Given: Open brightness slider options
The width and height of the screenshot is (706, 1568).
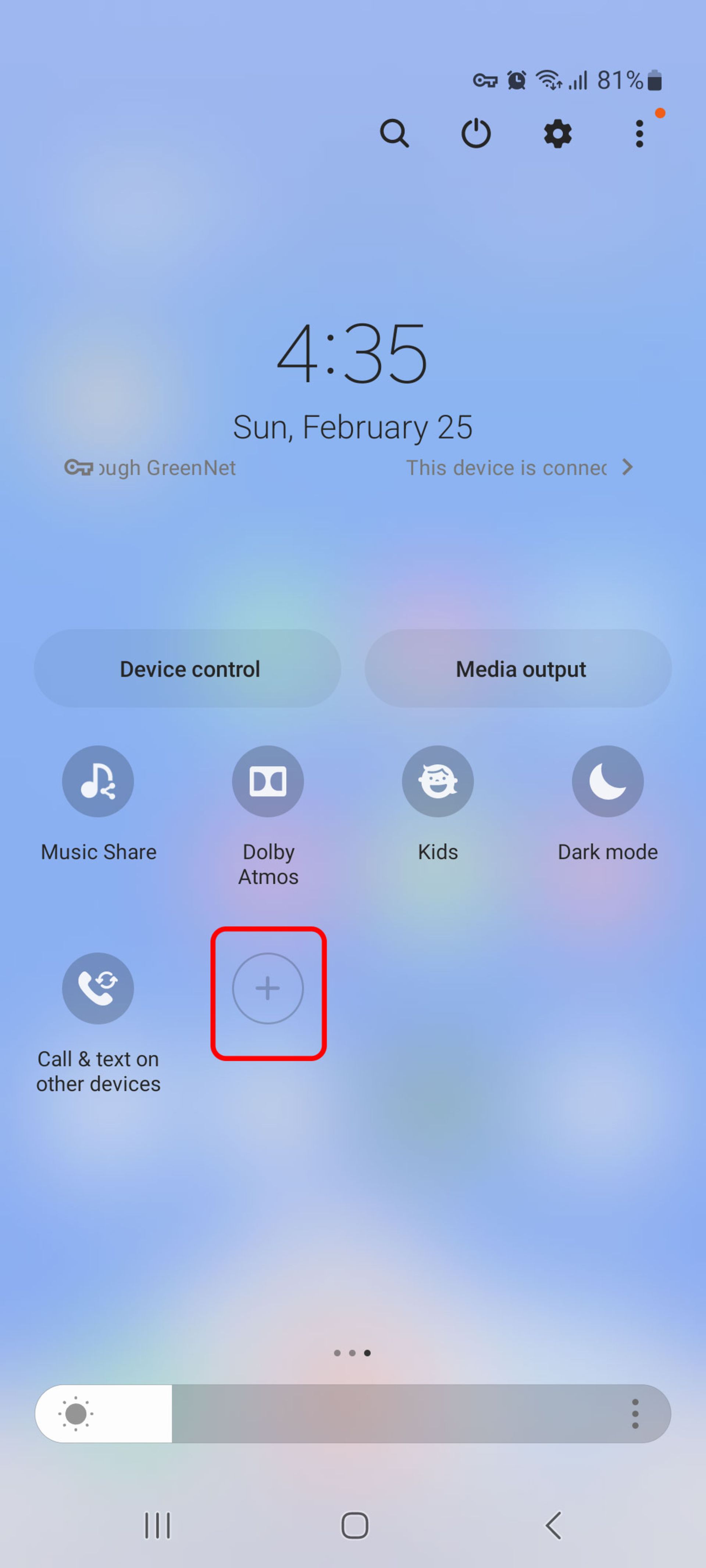Looking at the screenshot, I should click(x=635, y=1413).
